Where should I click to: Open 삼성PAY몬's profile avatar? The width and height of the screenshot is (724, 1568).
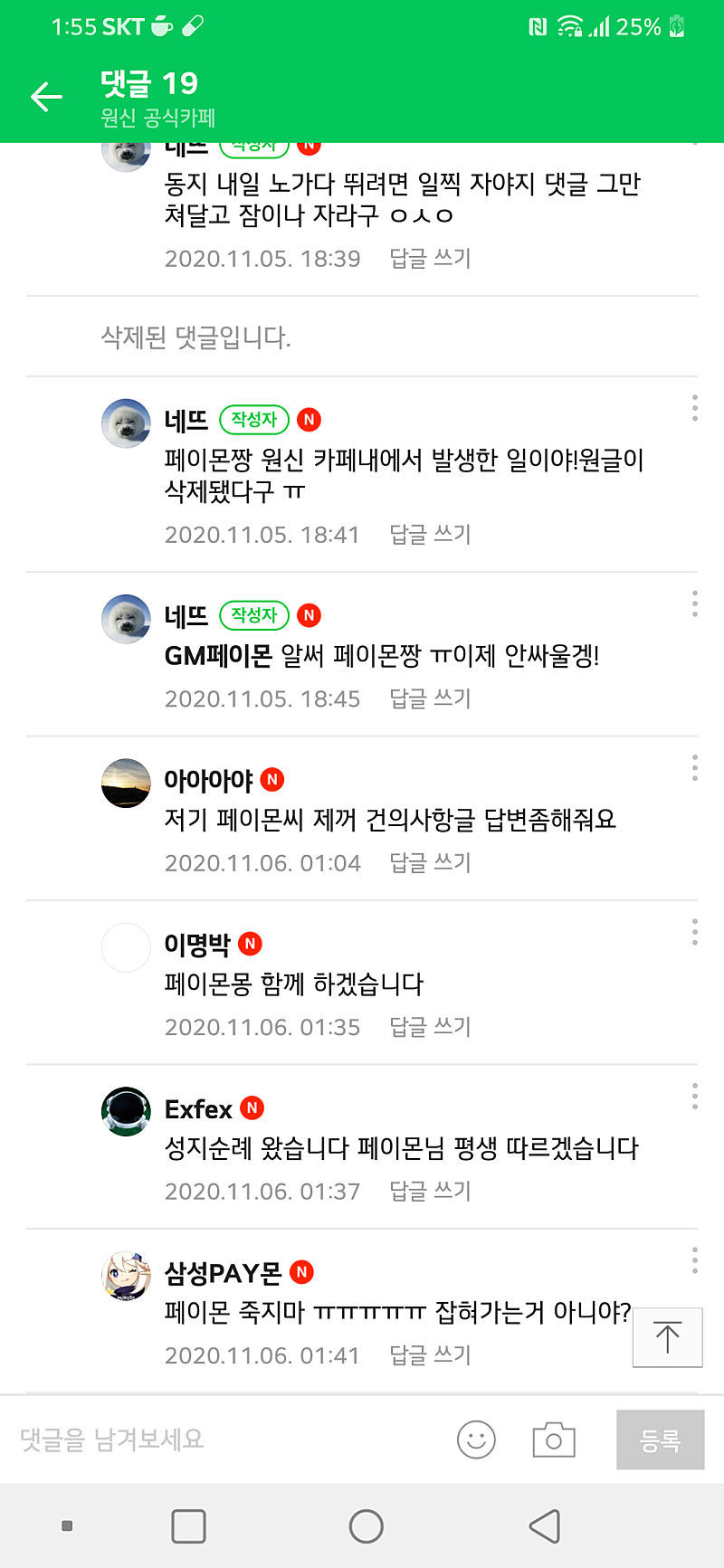[126, 1275]
